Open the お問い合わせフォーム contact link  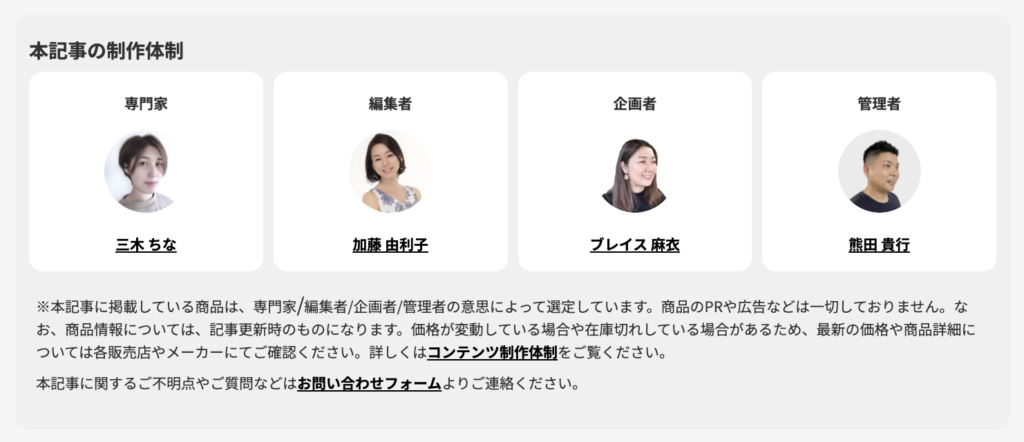coord(369,383)
